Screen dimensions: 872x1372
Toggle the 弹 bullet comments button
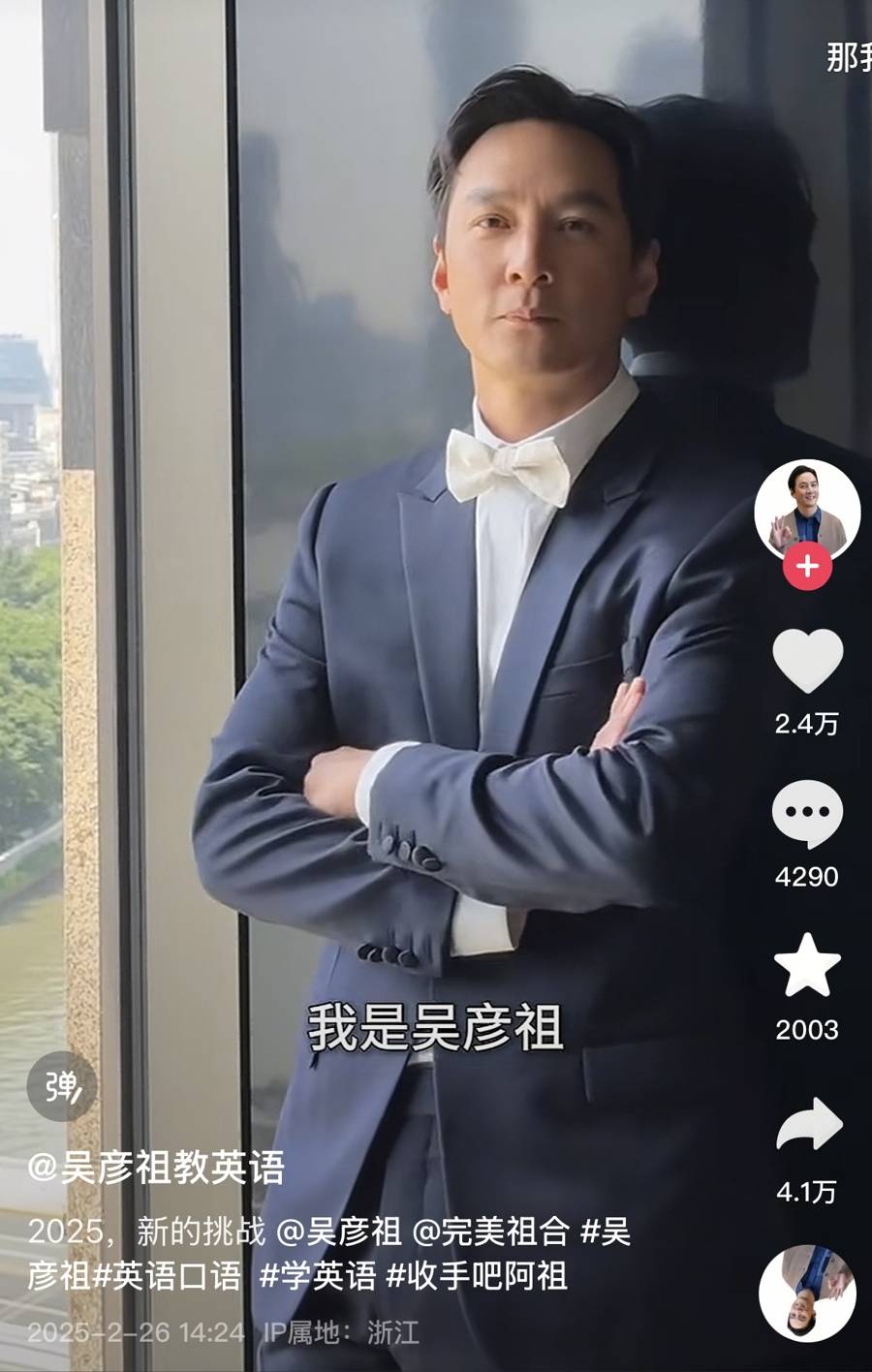pyautogui.click(x=62, y=1086)
